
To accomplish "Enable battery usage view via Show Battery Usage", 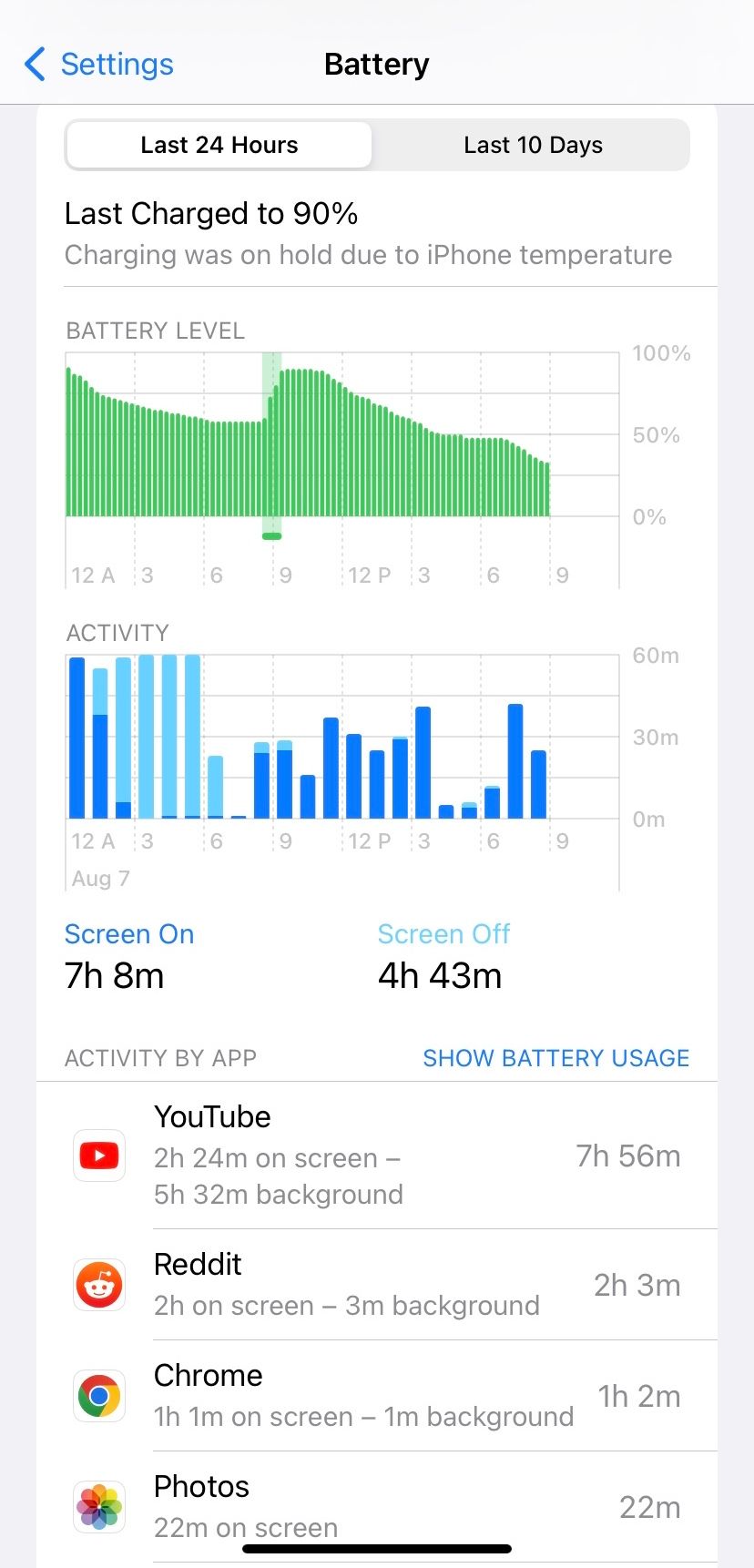I will (555, 1057).
